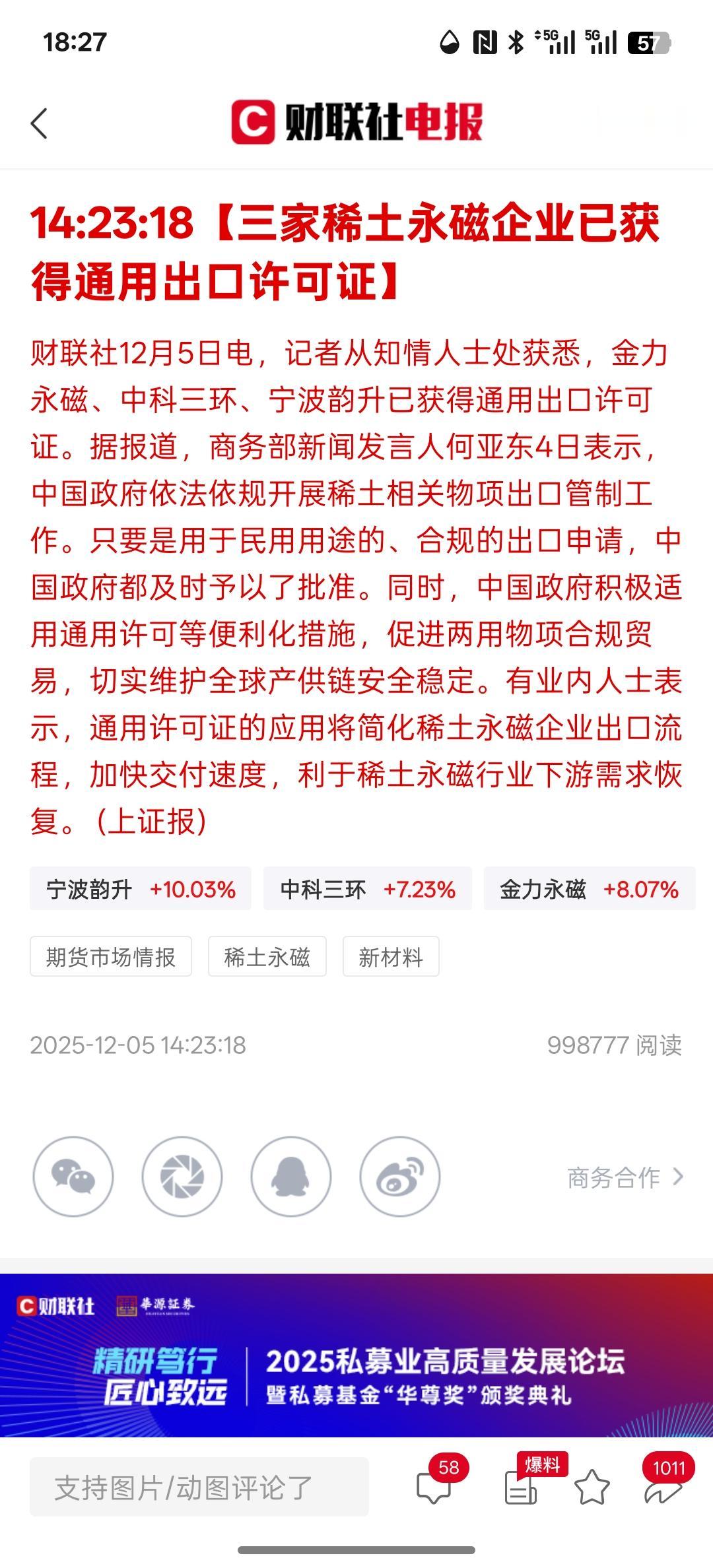Open 金力永磁 stock showing +8.07%
Viewport: 713px width, 1568px height.
(589, 890)
